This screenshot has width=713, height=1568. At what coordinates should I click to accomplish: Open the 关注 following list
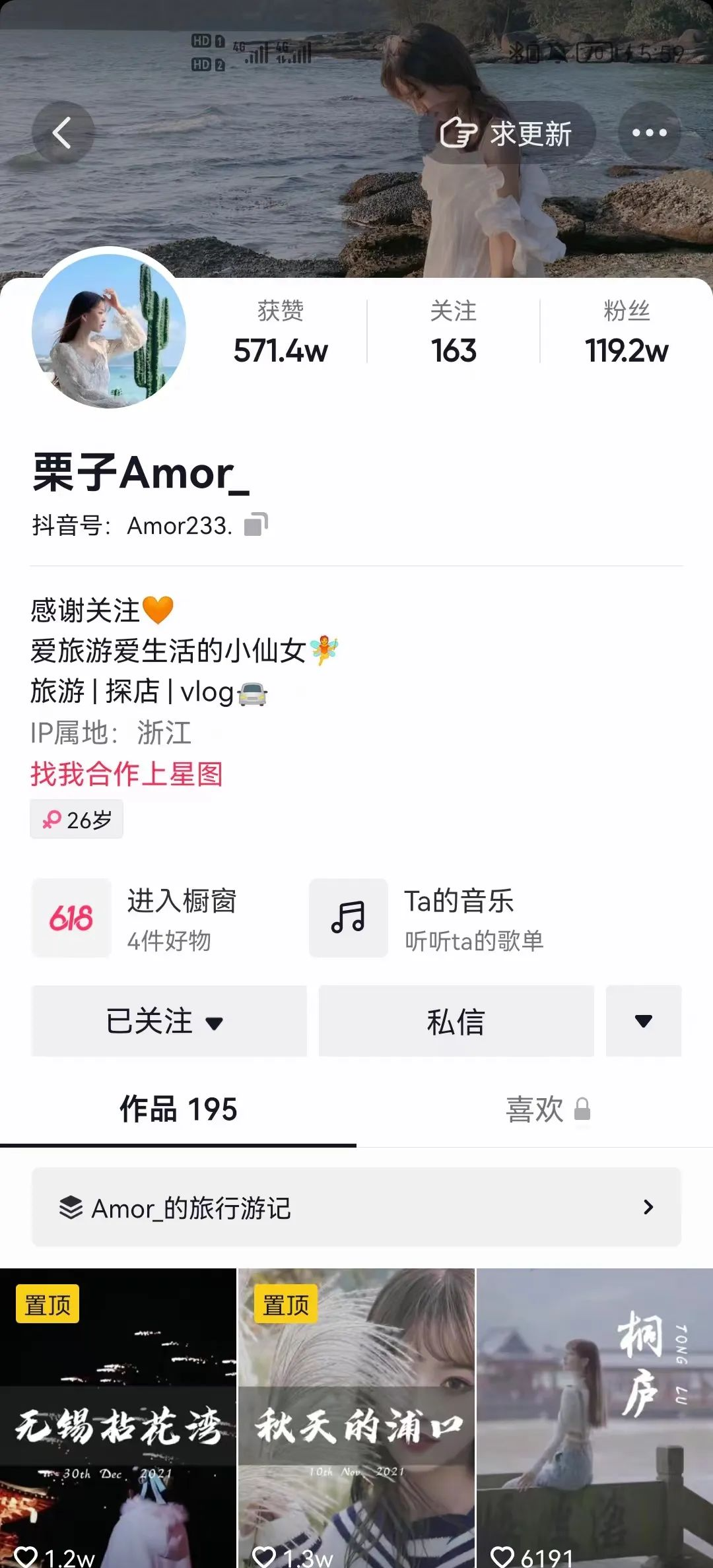[x=454, y=333]
